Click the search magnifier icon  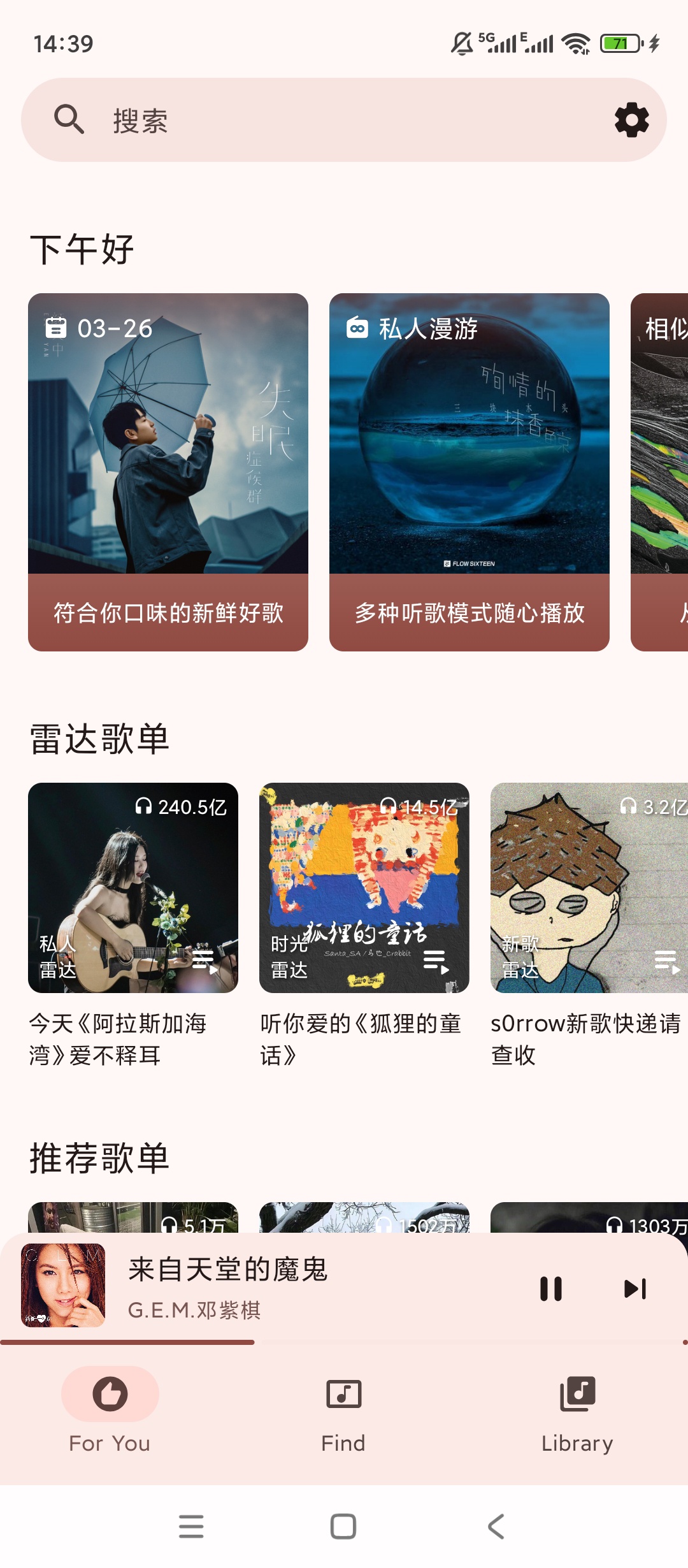pyautogui.click(x=68, y=120)
